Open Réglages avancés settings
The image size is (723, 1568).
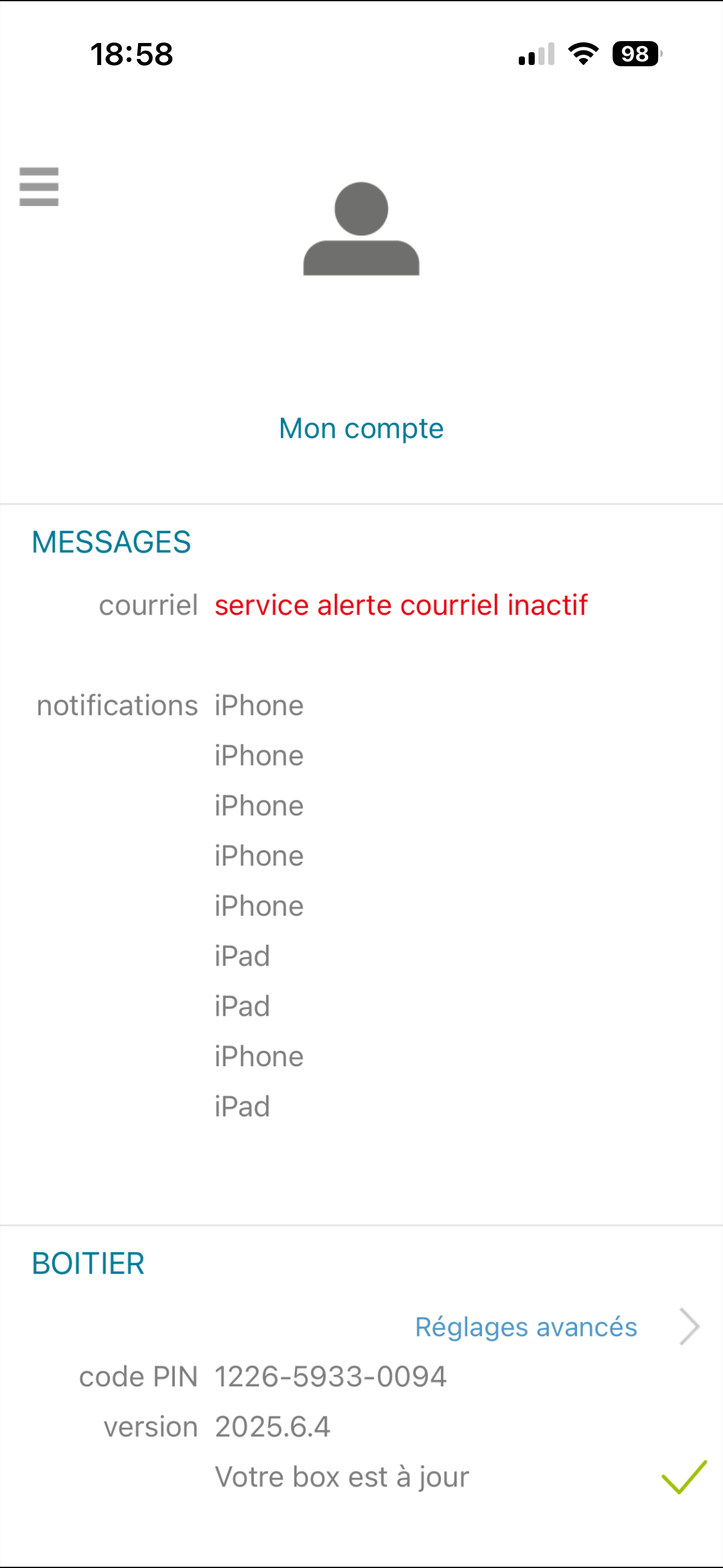526,1327
